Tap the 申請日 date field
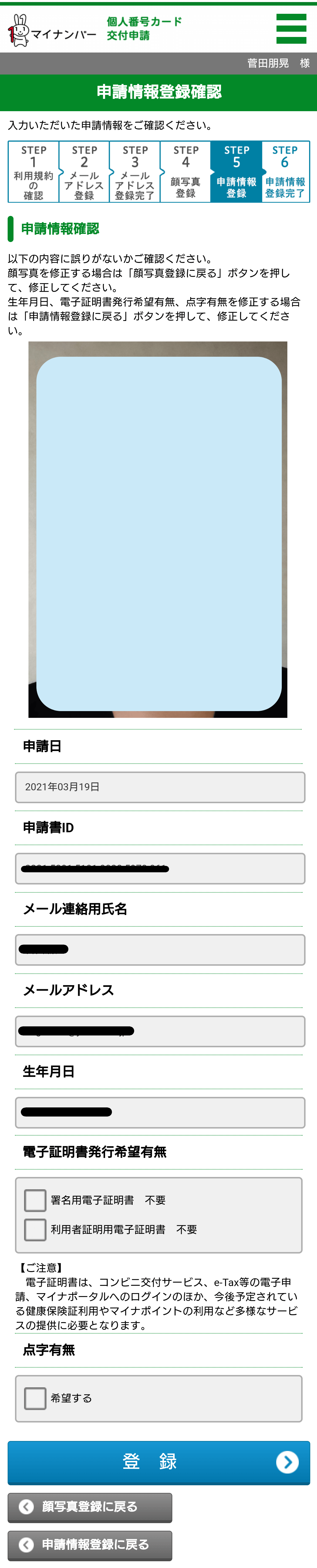 [159, 787]
